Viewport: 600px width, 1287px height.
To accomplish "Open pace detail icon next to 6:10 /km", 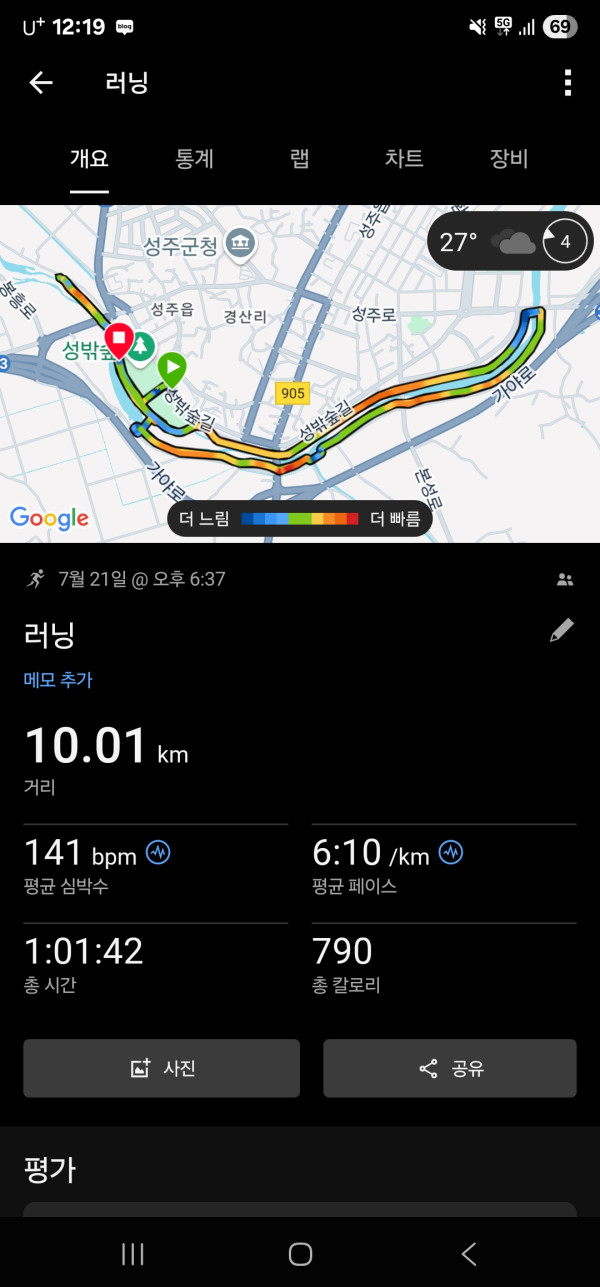I will point(451,853).
